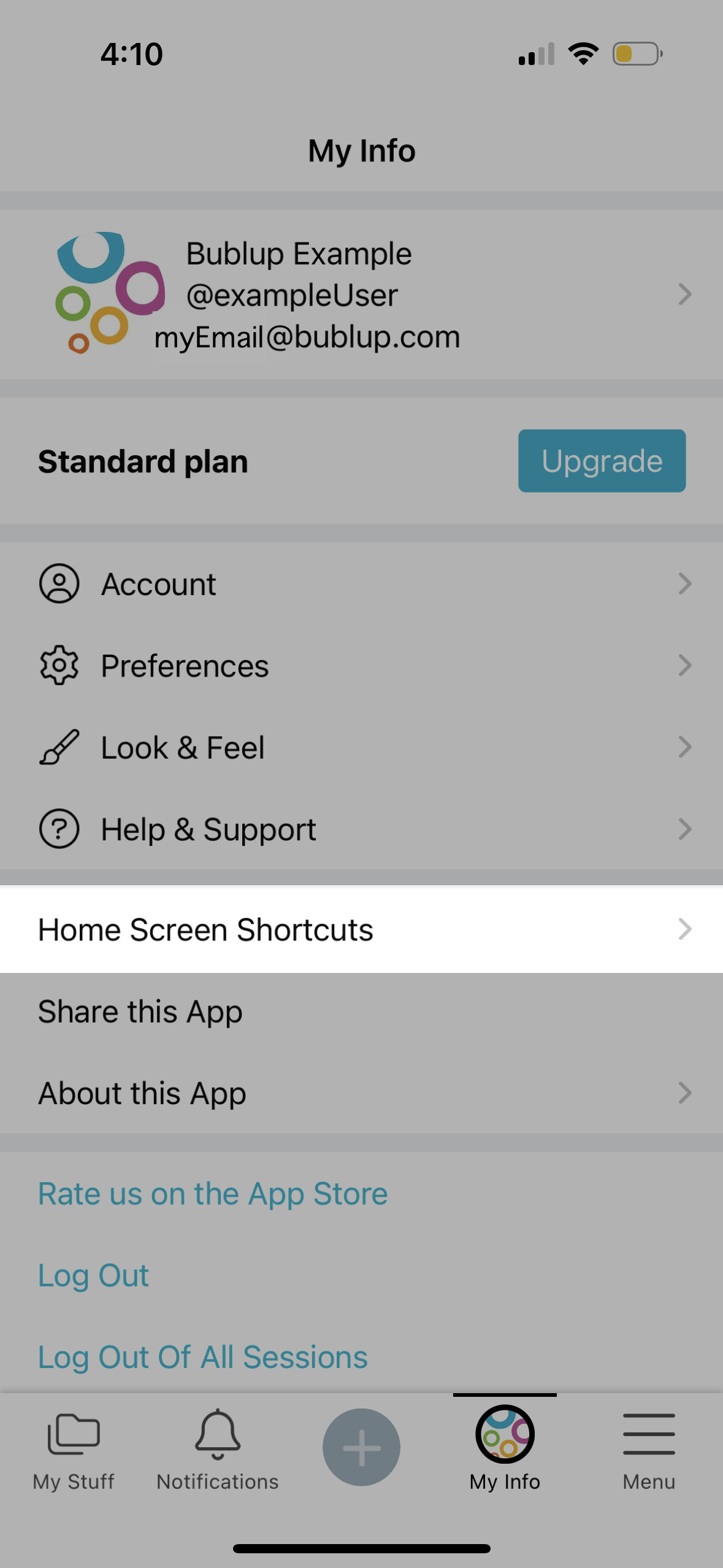Tap Share this App
This screenshot has height=1568, width=723.
coord(361,1012)
